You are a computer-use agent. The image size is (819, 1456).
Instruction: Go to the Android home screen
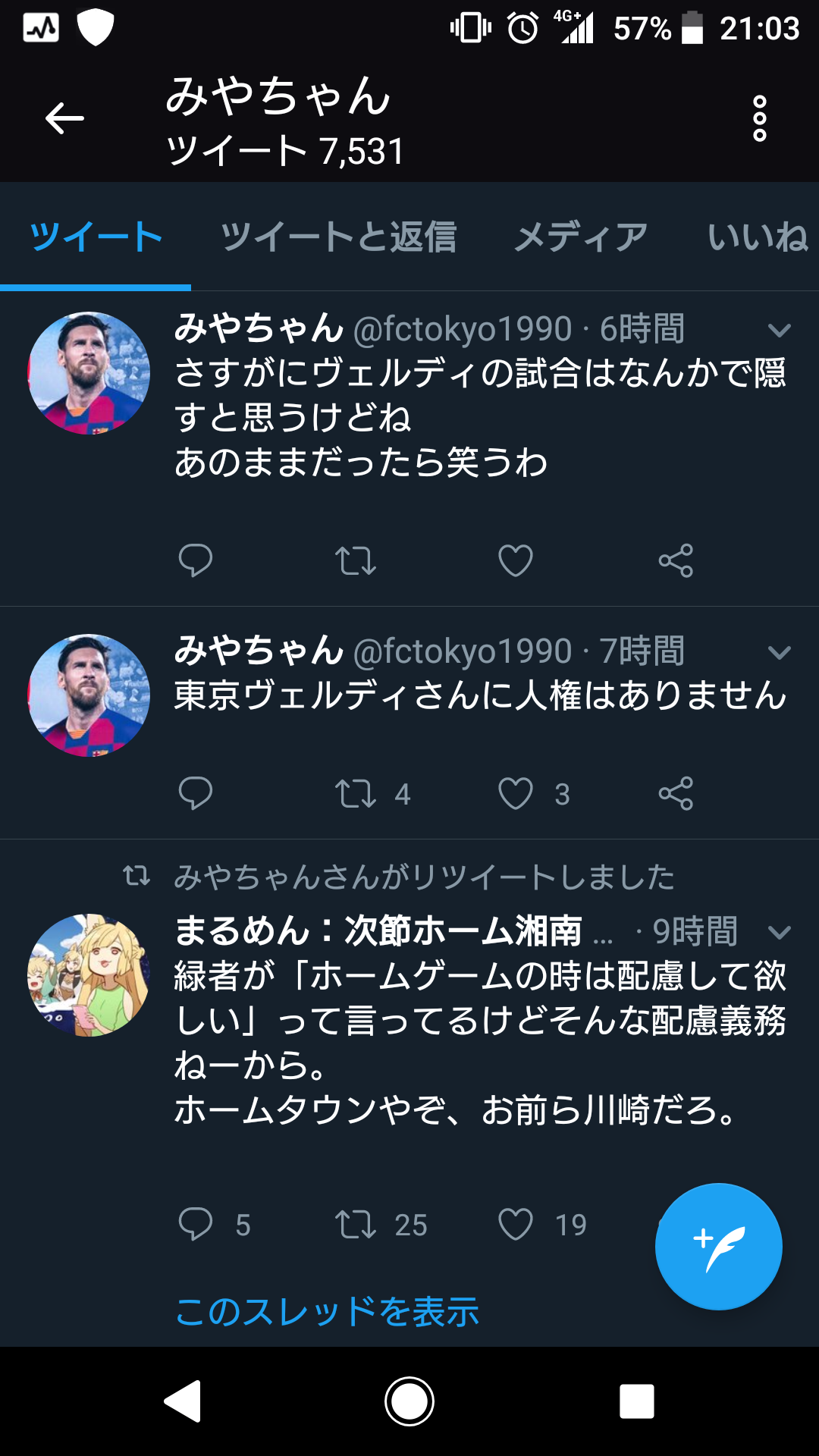click(x=409, y=1401)
